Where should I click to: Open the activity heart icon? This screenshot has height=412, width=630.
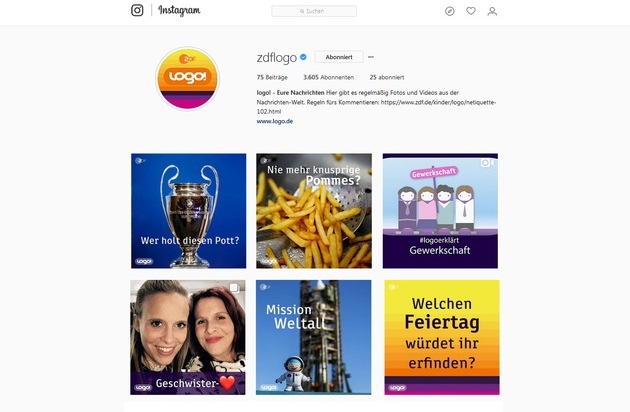click(x=470, y=11)
